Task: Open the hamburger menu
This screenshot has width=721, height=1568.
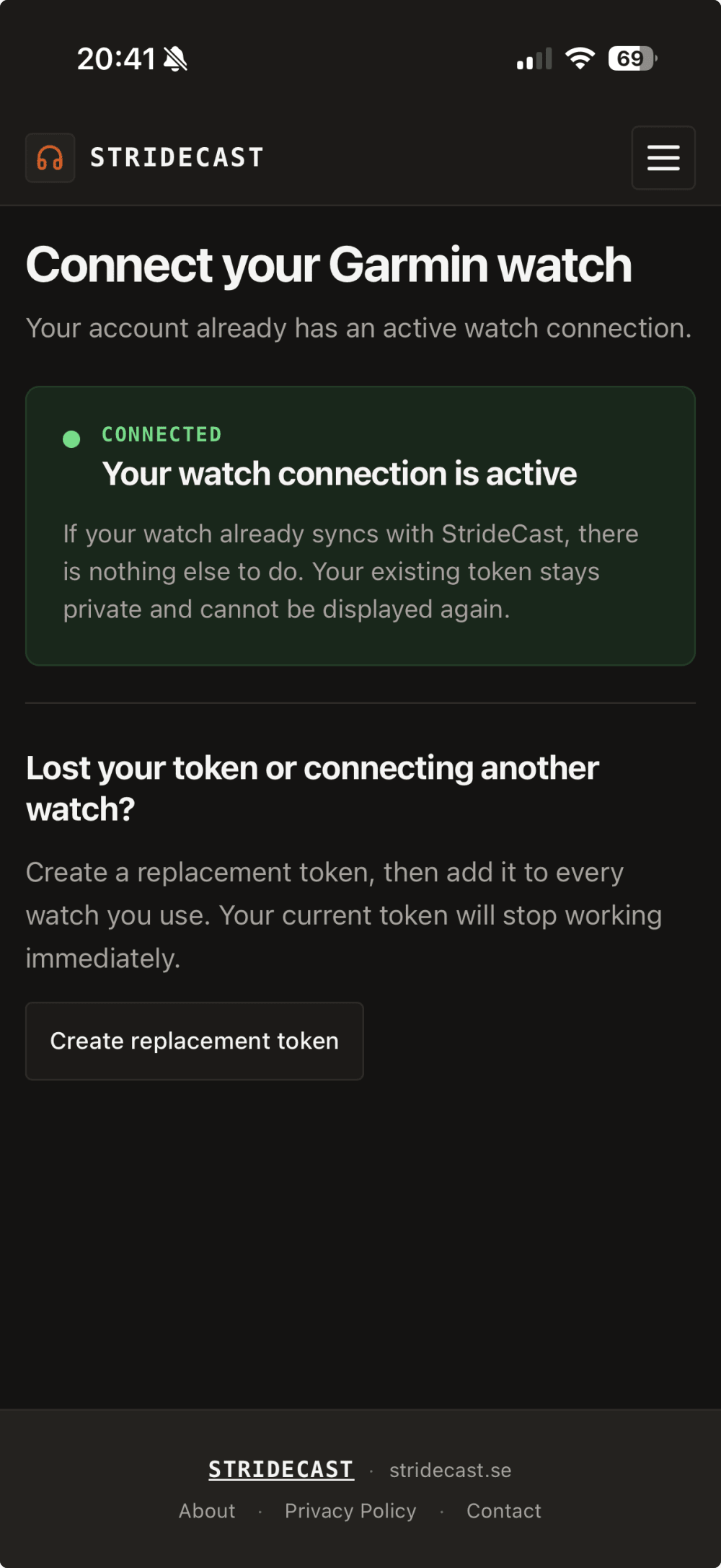Action: pos(663,158)
